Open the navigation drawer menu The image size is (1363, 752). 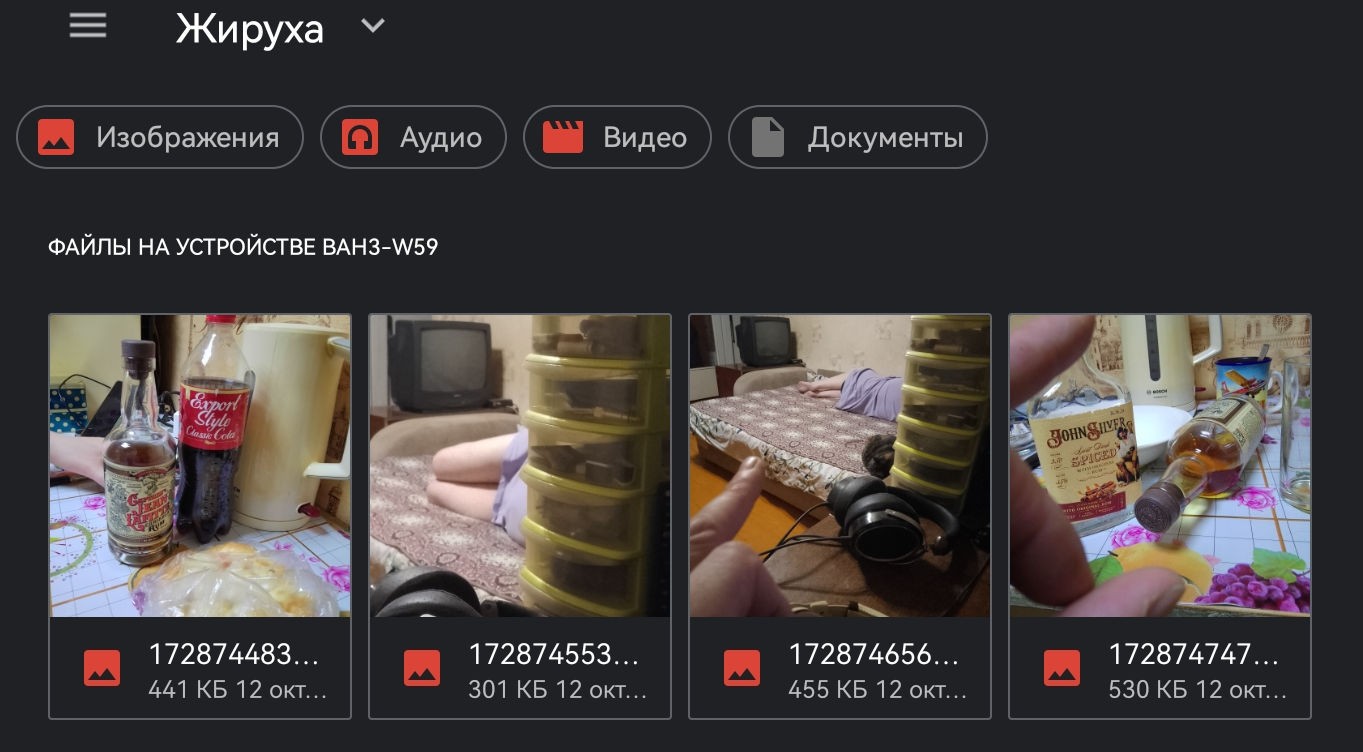coord(88,27)
